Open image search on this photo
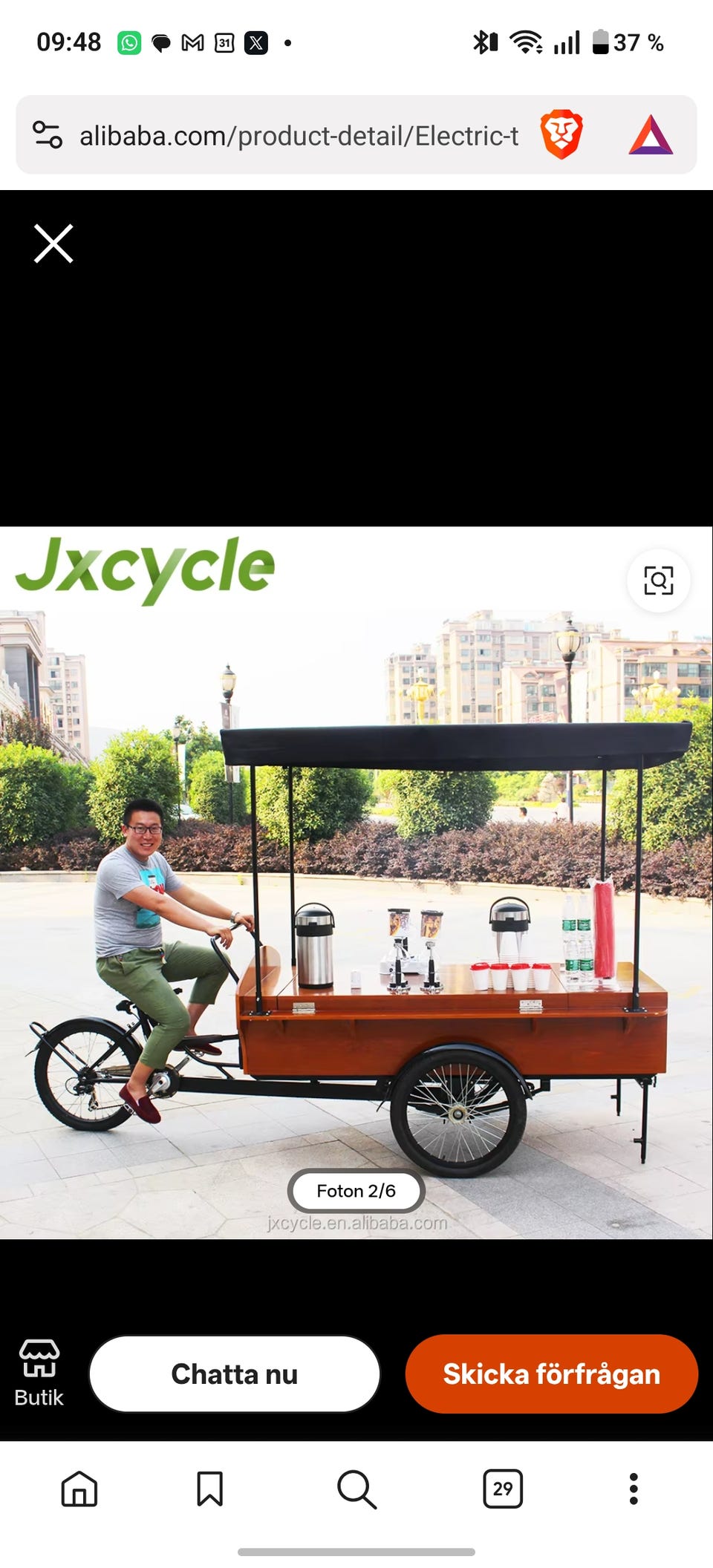 [658, 581]
